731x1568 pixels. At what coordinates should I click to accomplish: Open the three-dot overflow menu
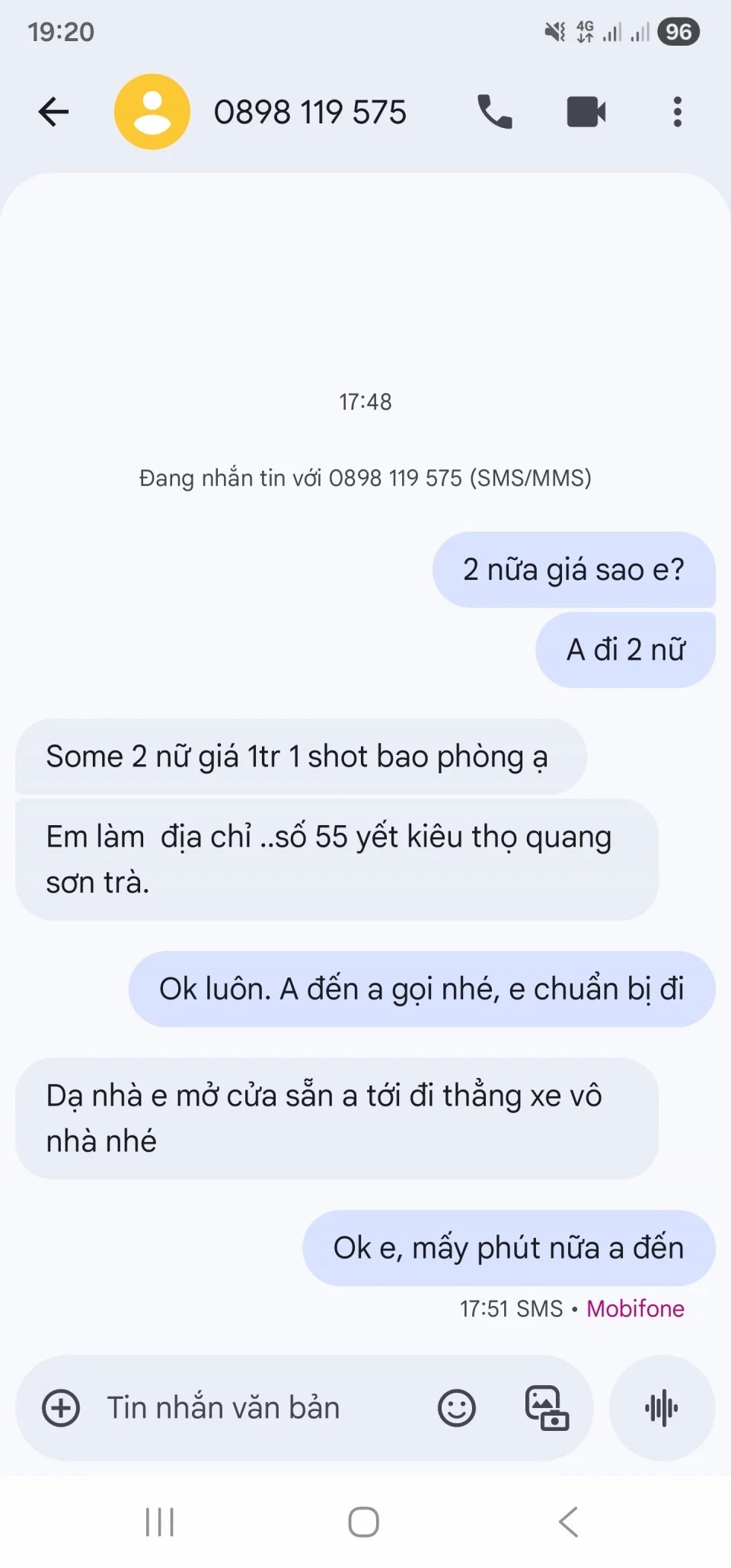677,112
